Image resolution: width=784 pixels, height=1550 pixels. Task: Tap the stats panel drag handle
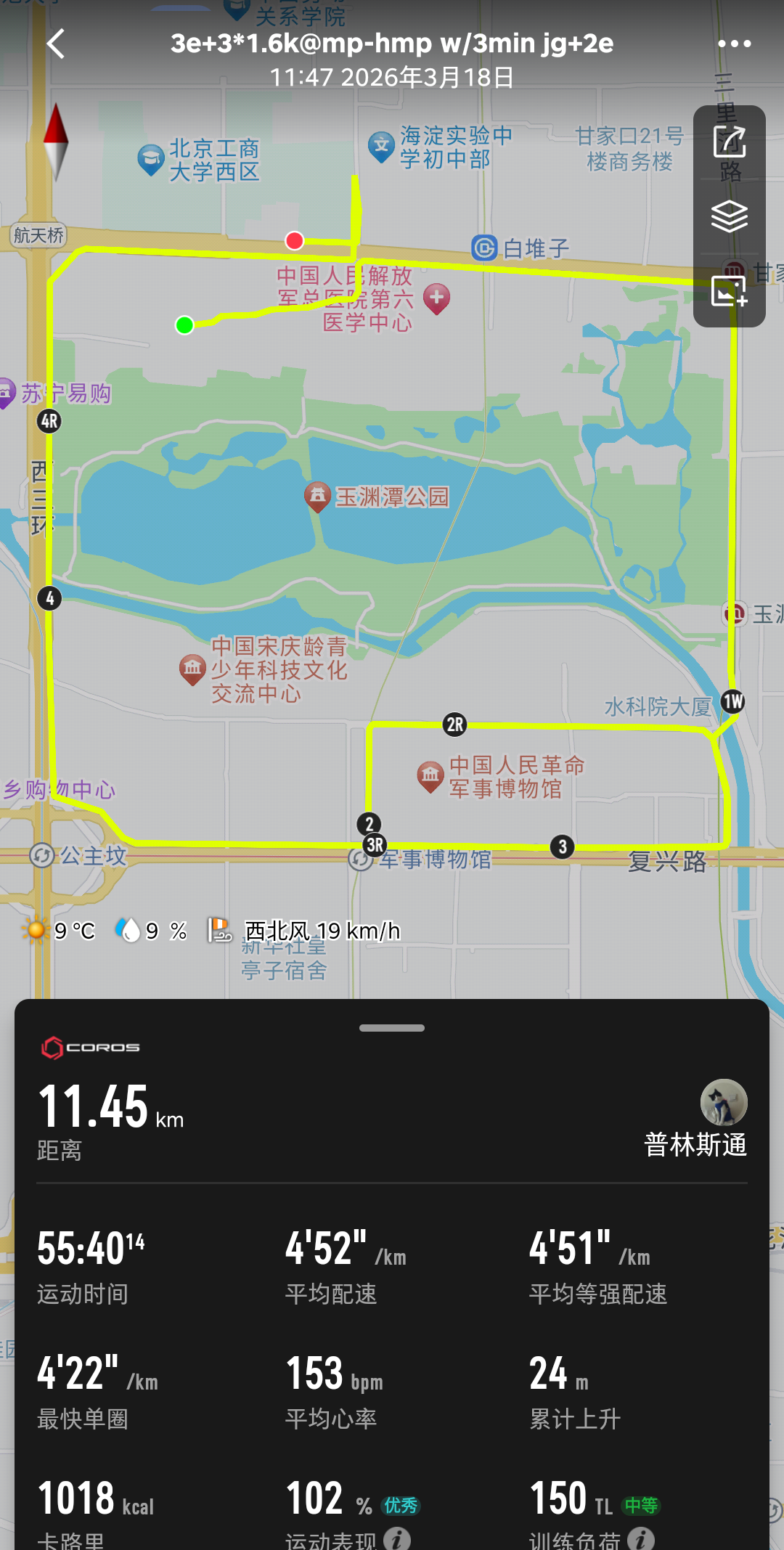click(392, 1028)
